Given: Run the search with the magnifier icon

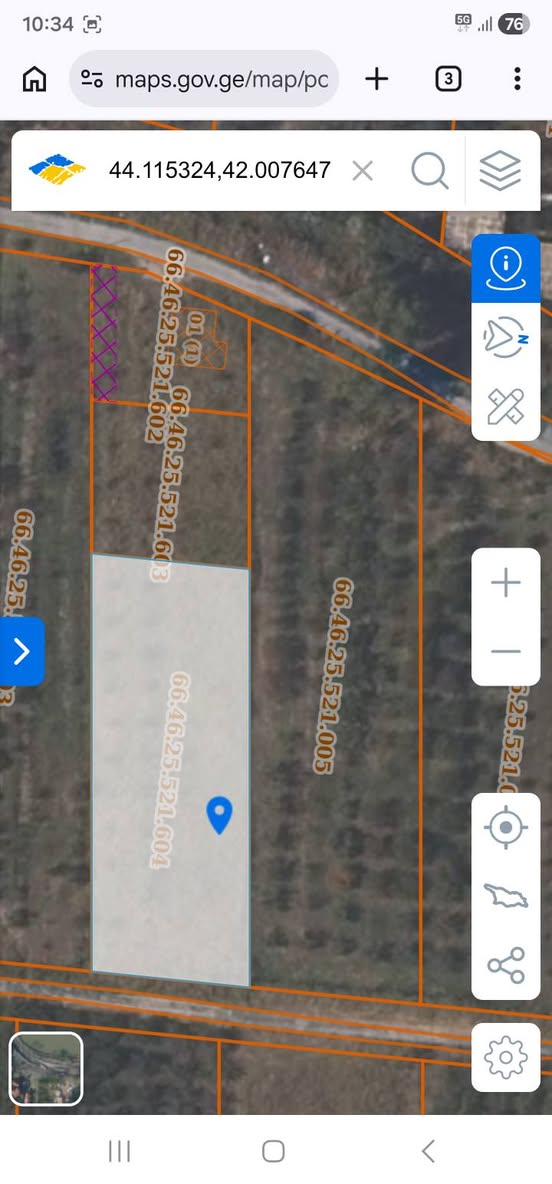Looking at the screenshot, I should [x=430, y=171].
